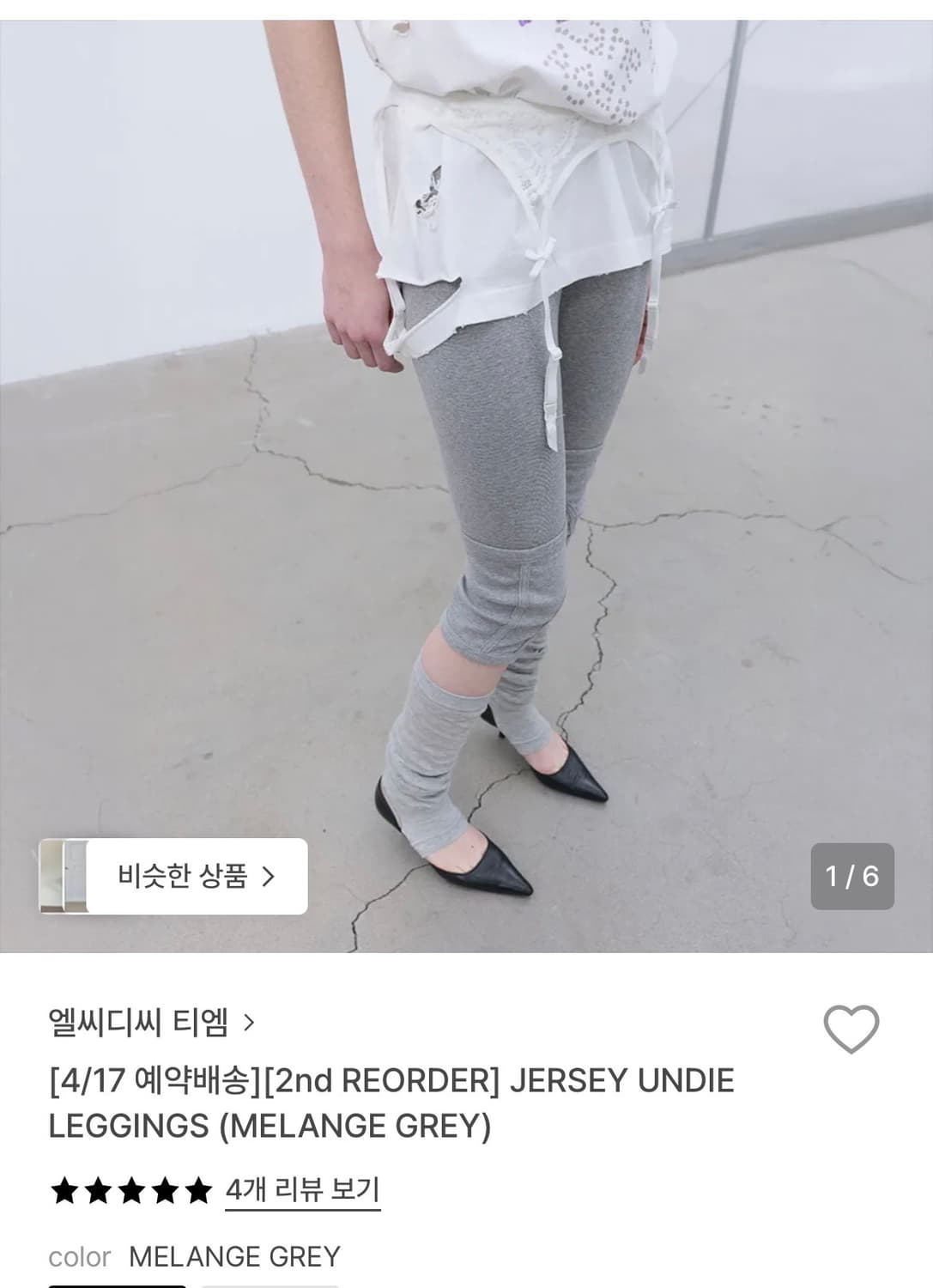Open the 4개 리뷰 보기 reviews link
The image size is (933, 1288).
pyautogui.click(x=302, y=1188)
